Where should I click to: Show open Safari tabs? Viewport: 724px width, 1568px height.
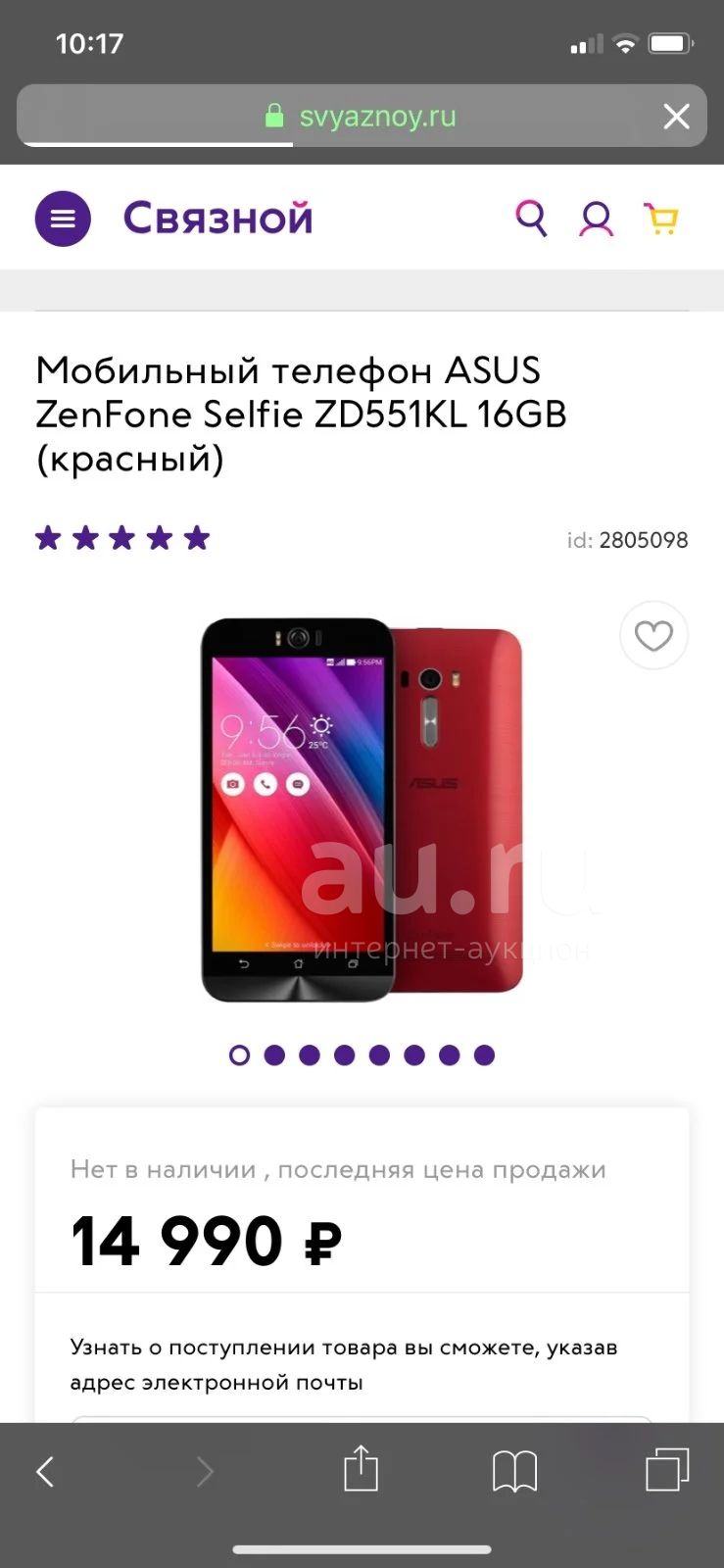668,1469
